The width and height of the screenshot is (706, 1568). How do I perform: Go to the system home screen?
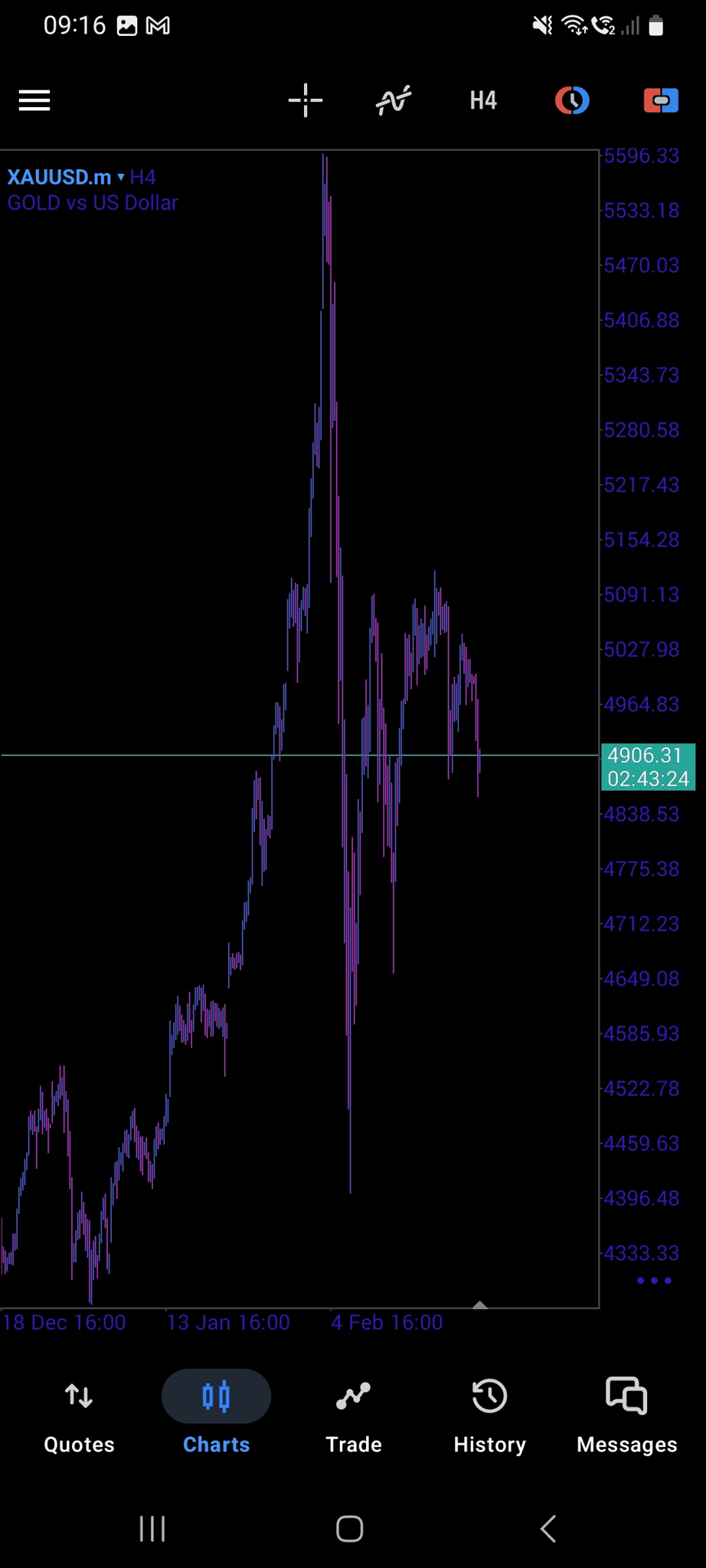(x=350, y=1529)
